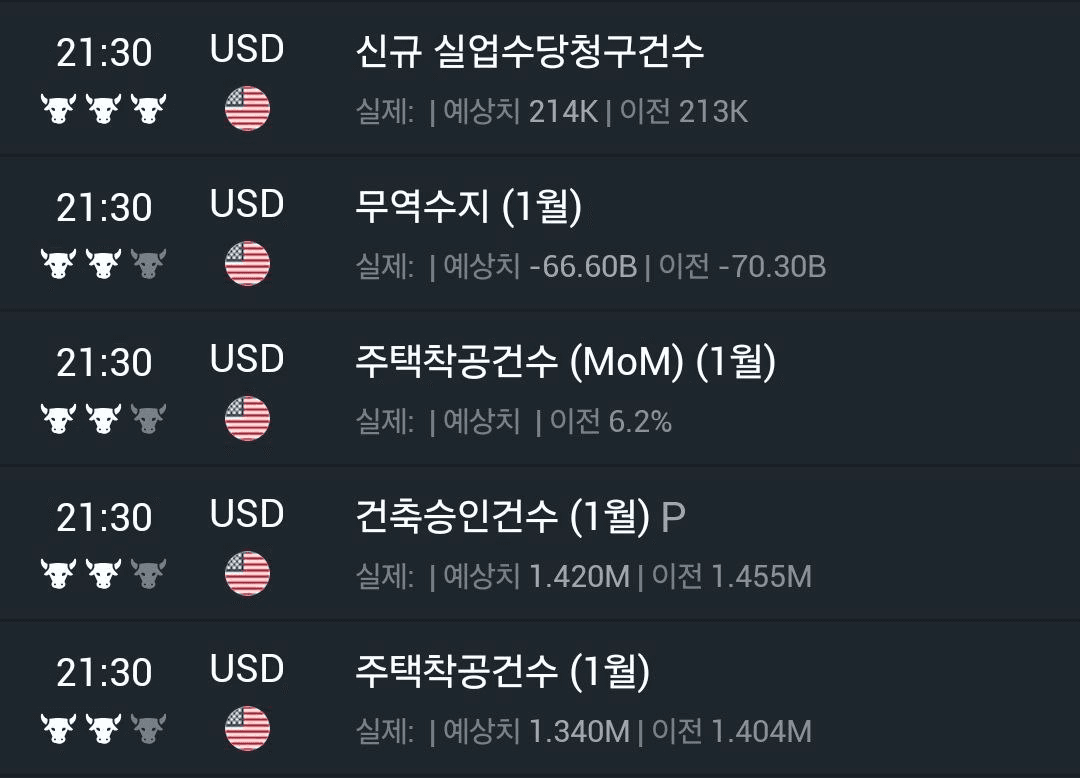This screenshot has height=778, width=1080.
Task: Open the 신규 실업수당청구건수 event
Action: (x=529, y=52)
